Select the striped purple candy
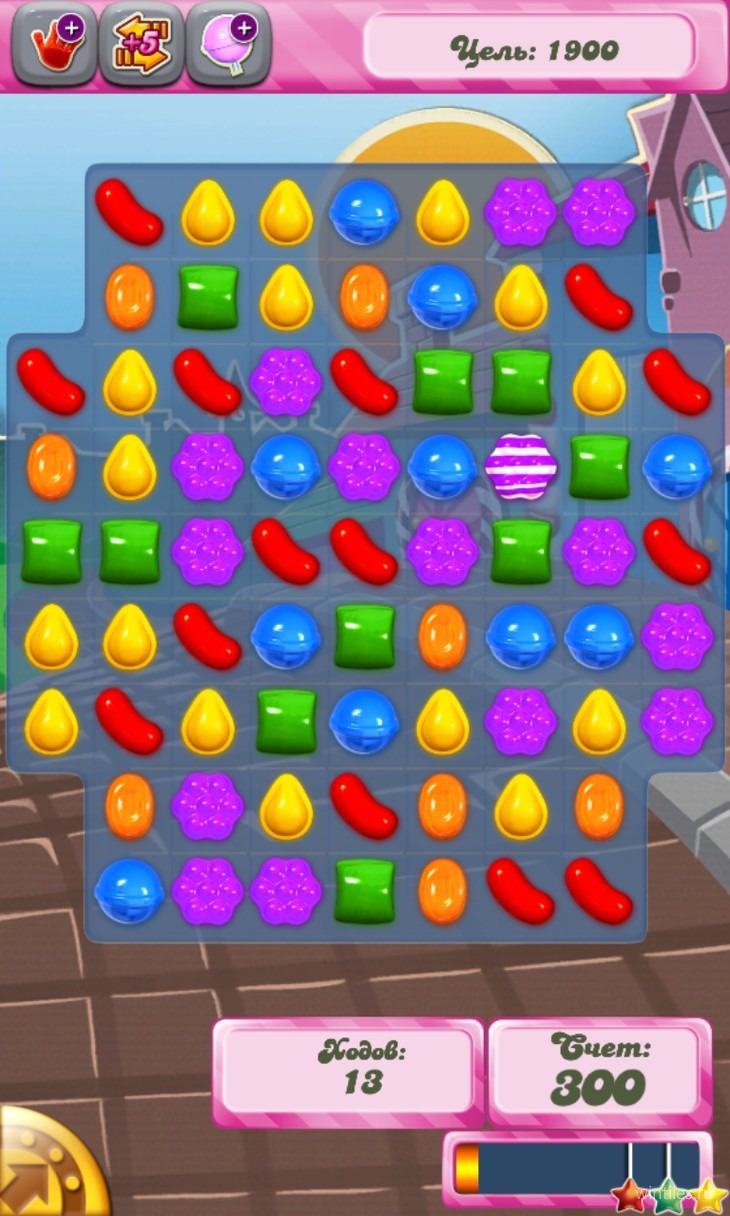This screenshot has height=1216, width=730. click(x=521, y=467)
